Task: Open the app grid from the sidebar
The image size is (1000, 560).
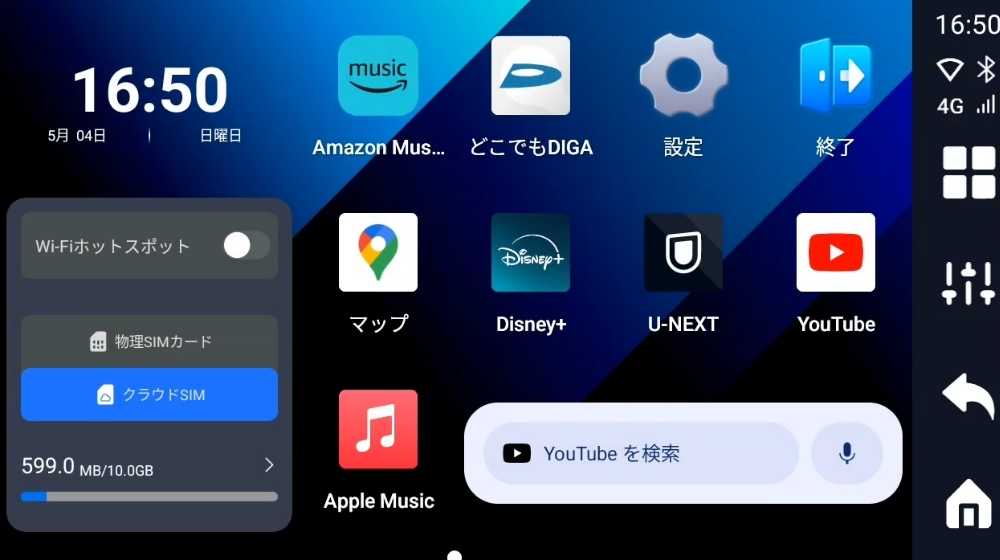Action: pos(969,173)
